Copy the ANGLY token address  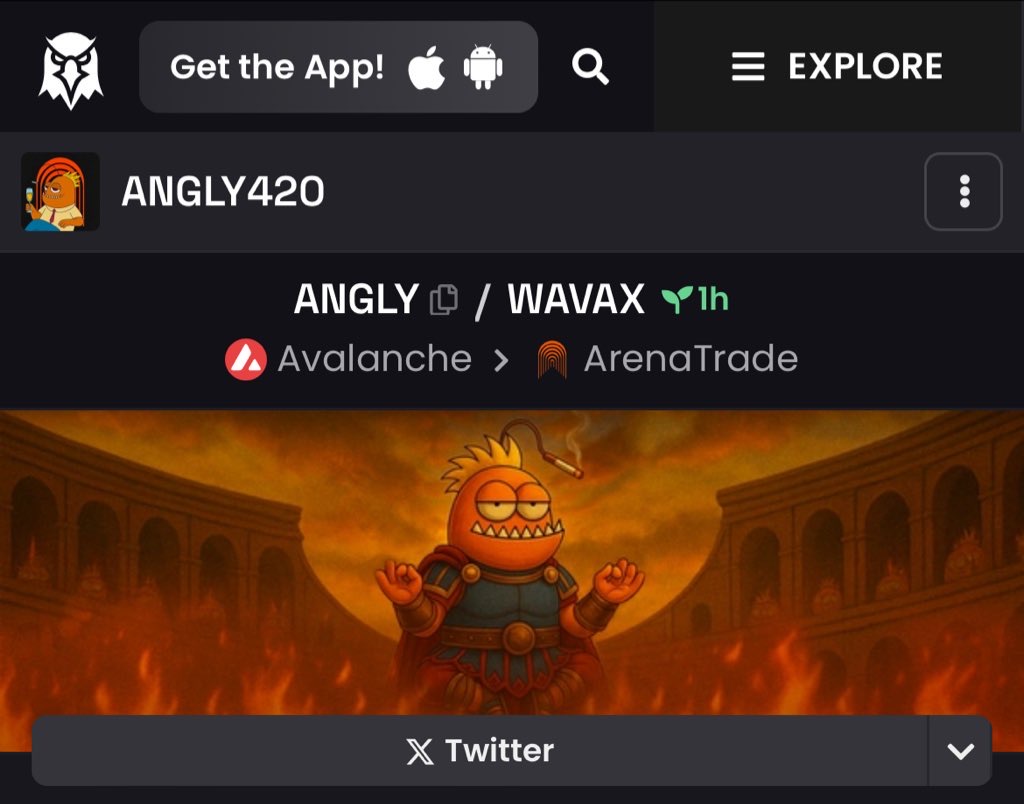coord(443,300)
